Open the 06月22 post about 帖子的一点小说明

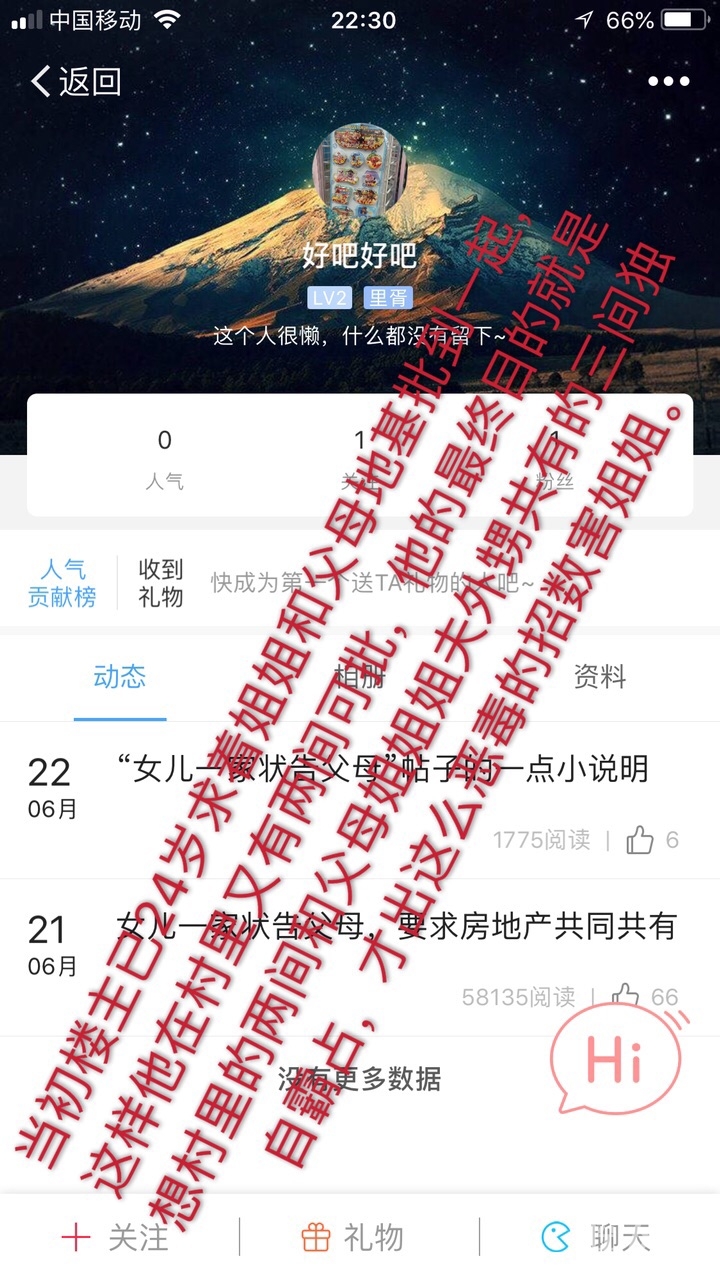click(382, 769)
